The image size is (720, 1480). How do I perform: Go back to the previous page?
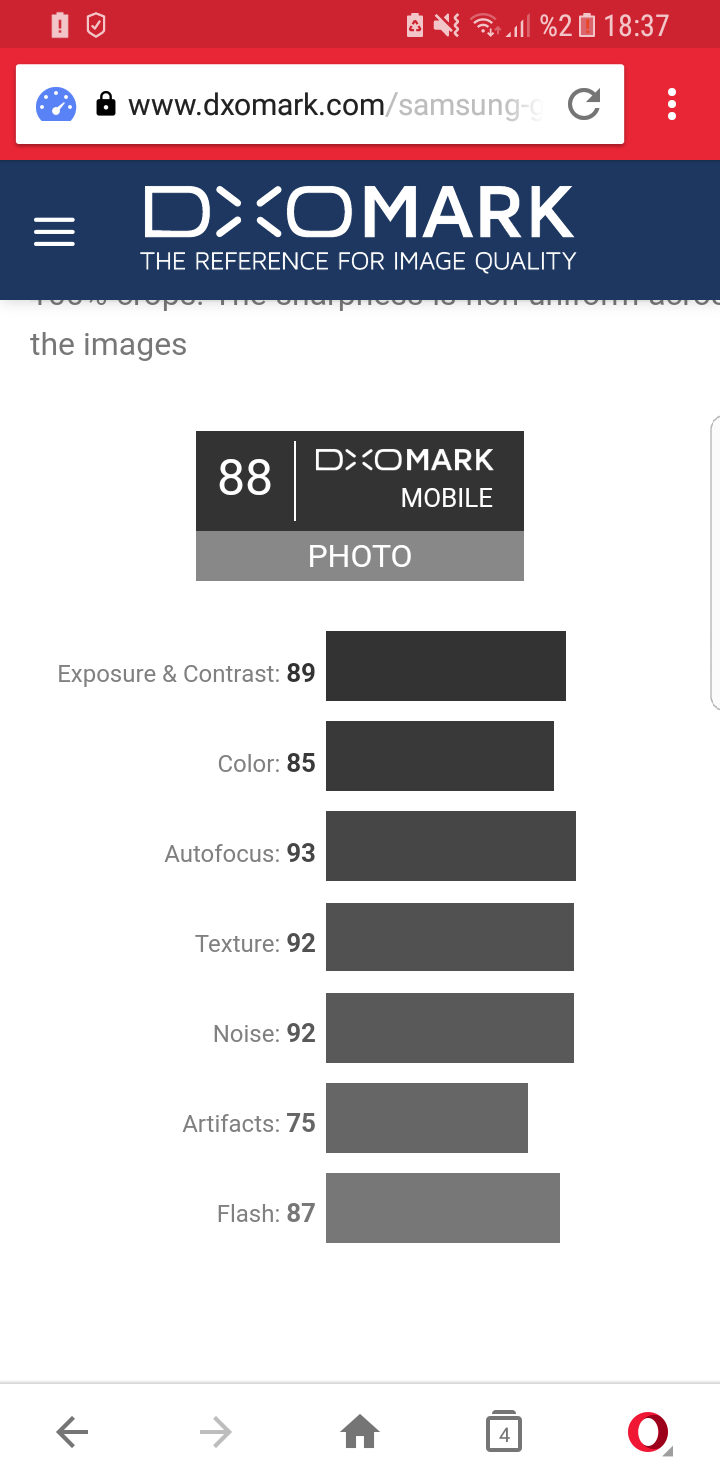pyautogui.click(x=72, y=1432)
